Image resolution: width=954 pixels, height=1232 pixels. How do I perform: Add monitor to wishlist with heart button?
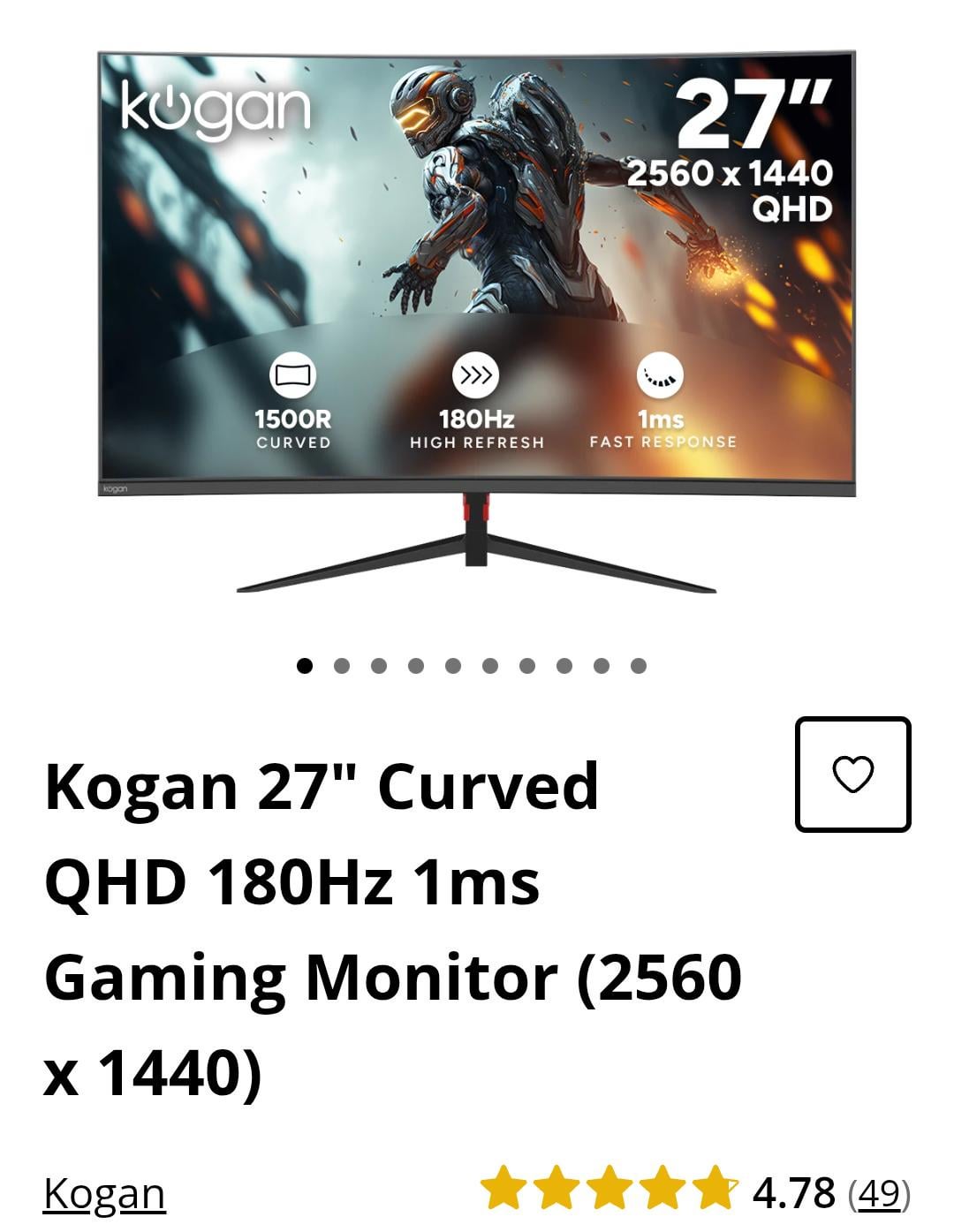click(x=852, y=775)
